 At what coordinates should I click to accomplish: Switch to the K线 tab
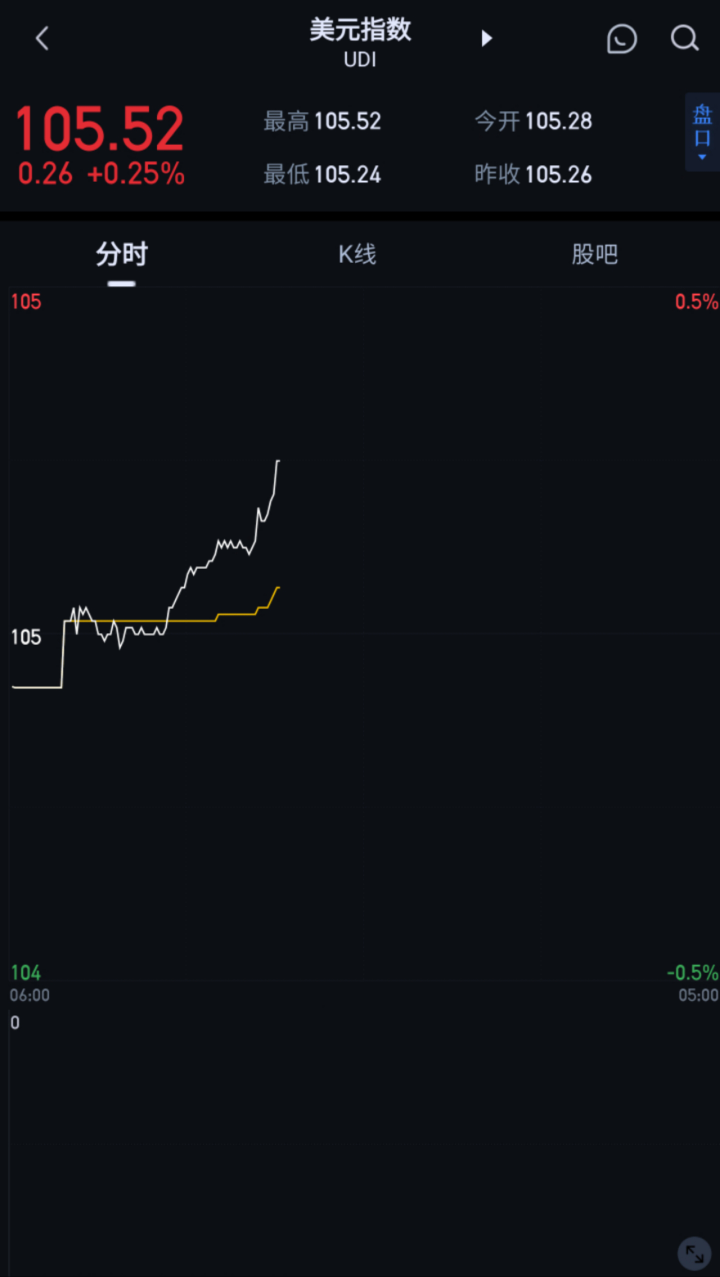(x=357, y=255)
